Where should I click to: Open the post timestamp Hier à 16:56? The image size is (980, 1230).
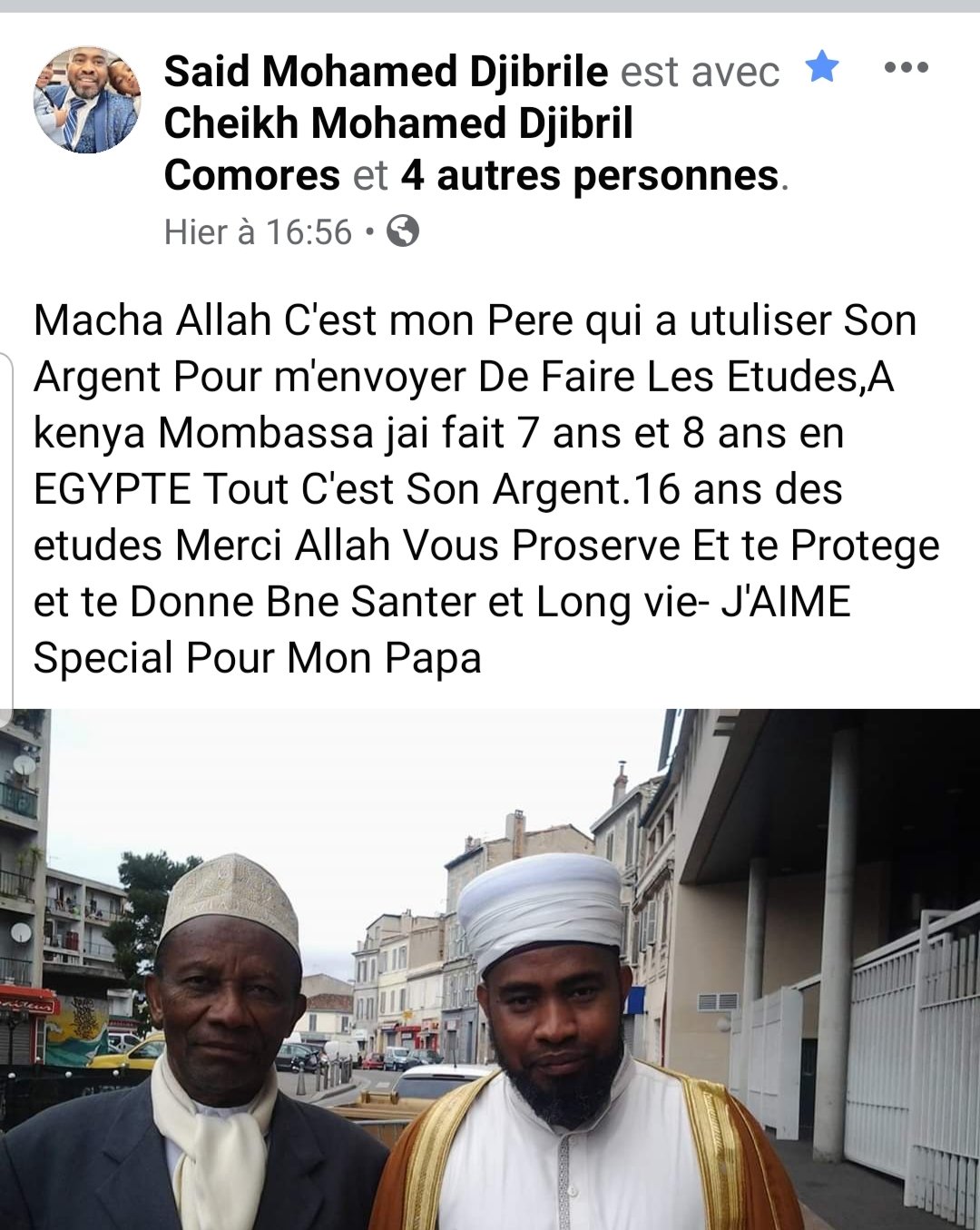point(258,232)
